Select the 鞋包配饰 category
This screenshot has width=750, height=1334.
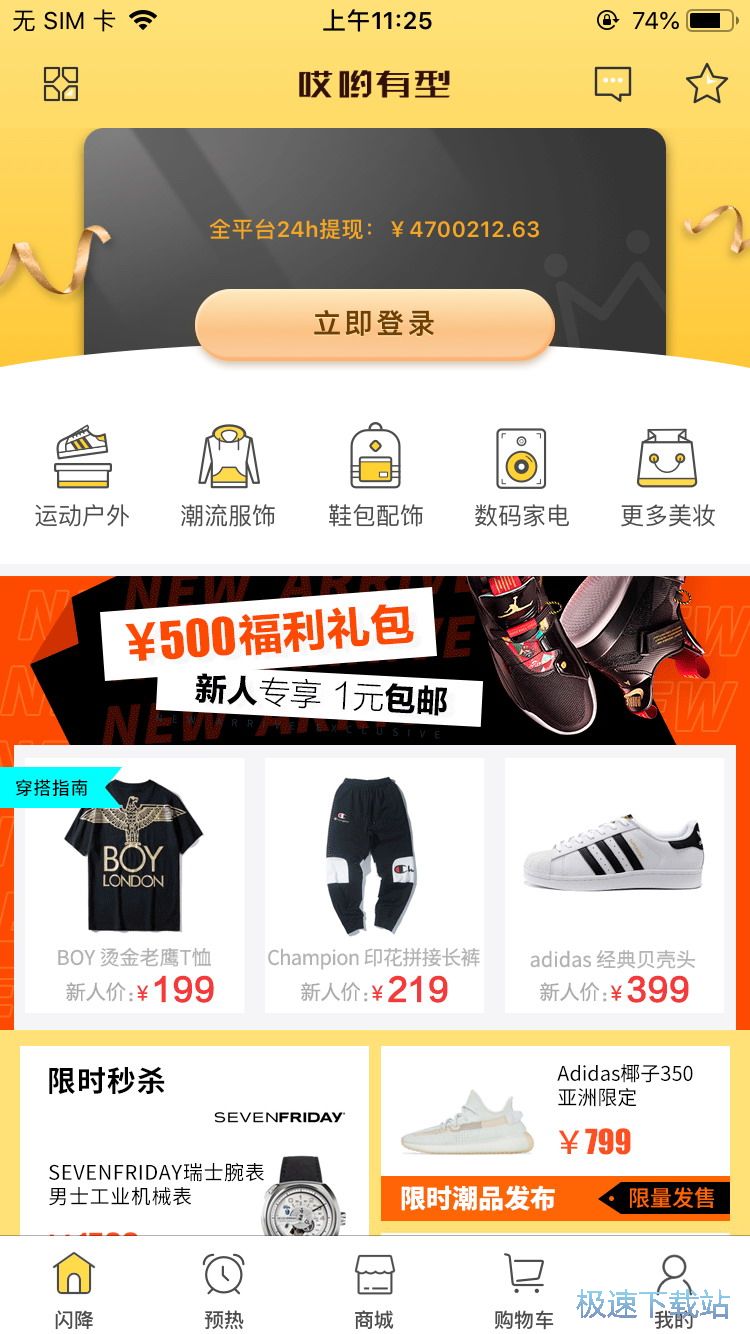pyautogui.click(x=375, y=477)
